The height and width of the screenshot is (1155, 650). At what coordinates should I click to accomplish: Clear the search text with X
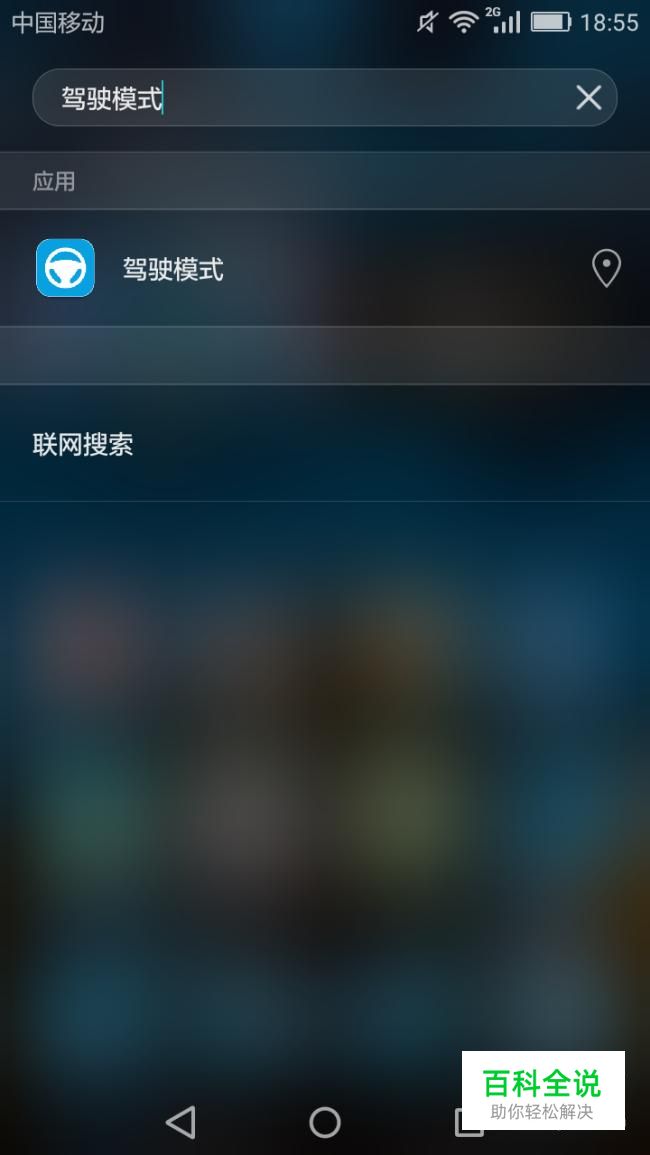click(x=588, y=98)
